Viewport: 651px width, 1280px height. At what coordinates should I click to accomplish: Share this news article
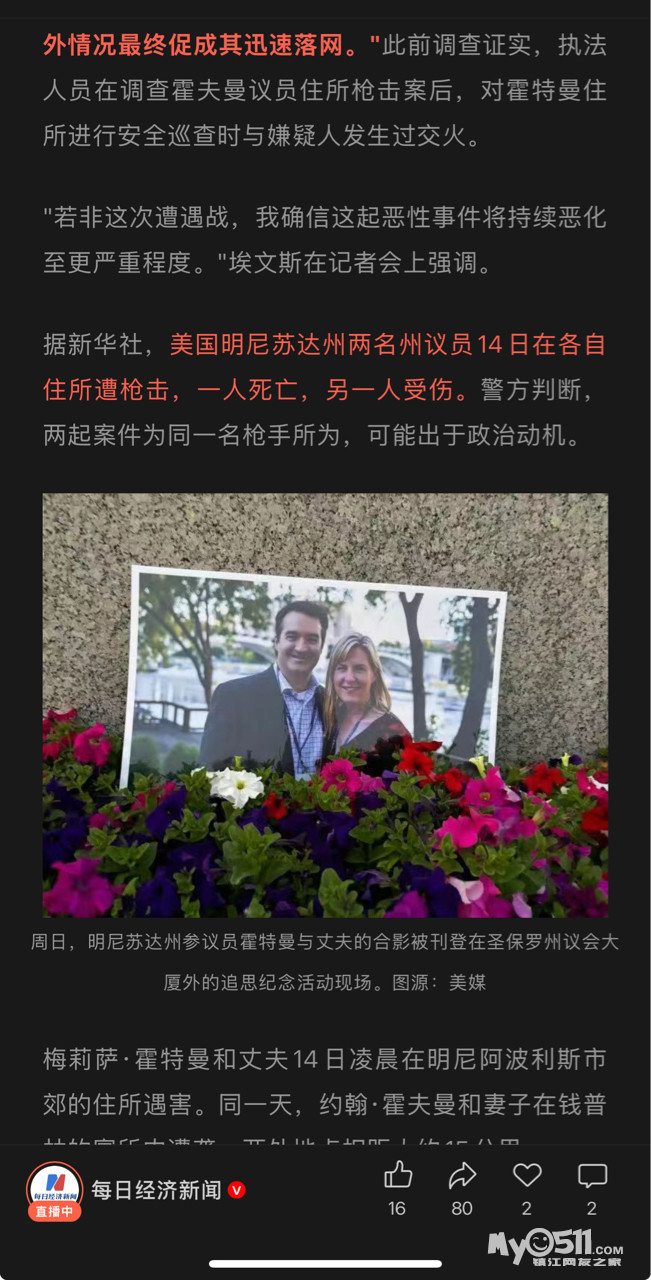462,1175
